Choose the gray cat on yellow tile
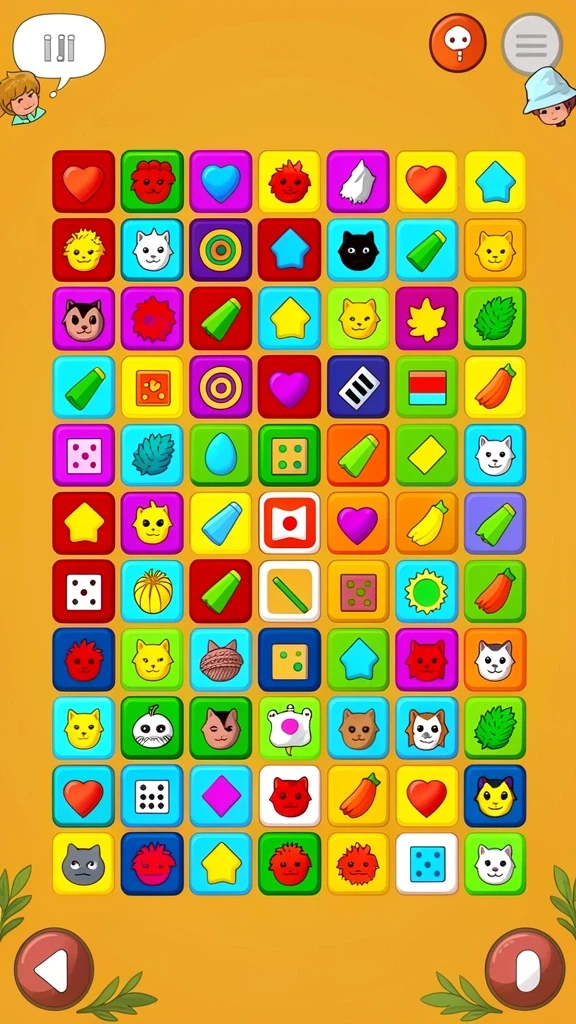 84,863
